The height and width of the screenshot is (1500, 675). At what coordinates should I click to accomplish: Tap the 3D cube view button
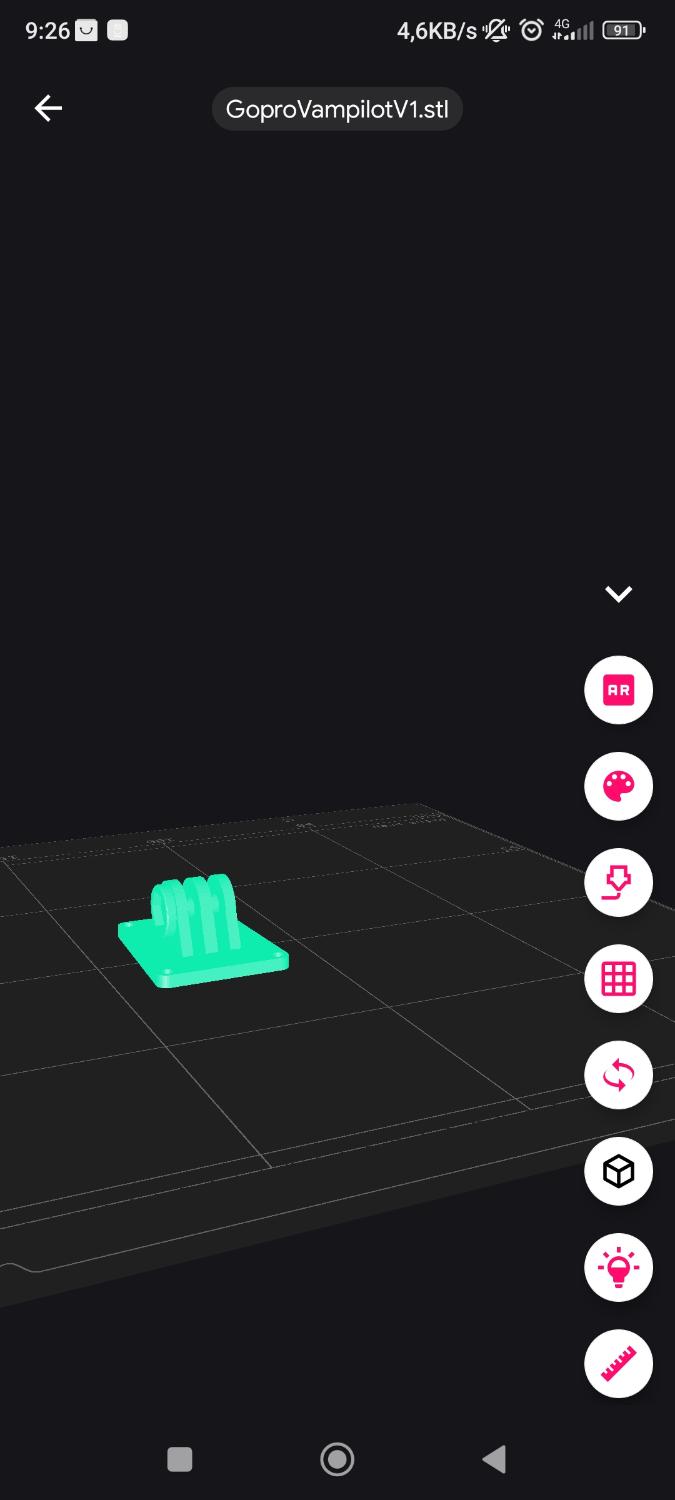(x=618, y=1171)
